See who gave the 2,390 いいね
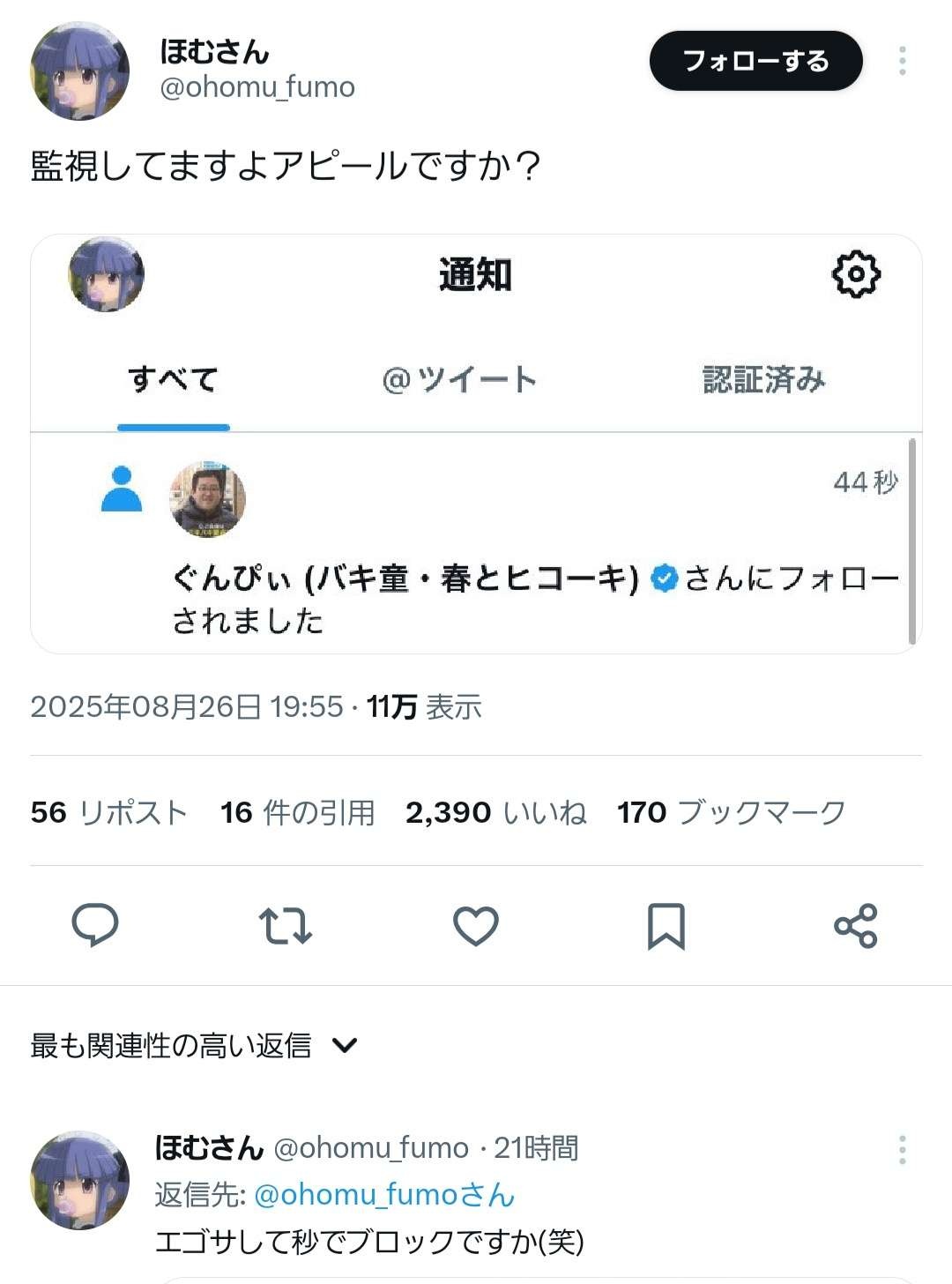The image size is (952, 1284). (496, 812)
